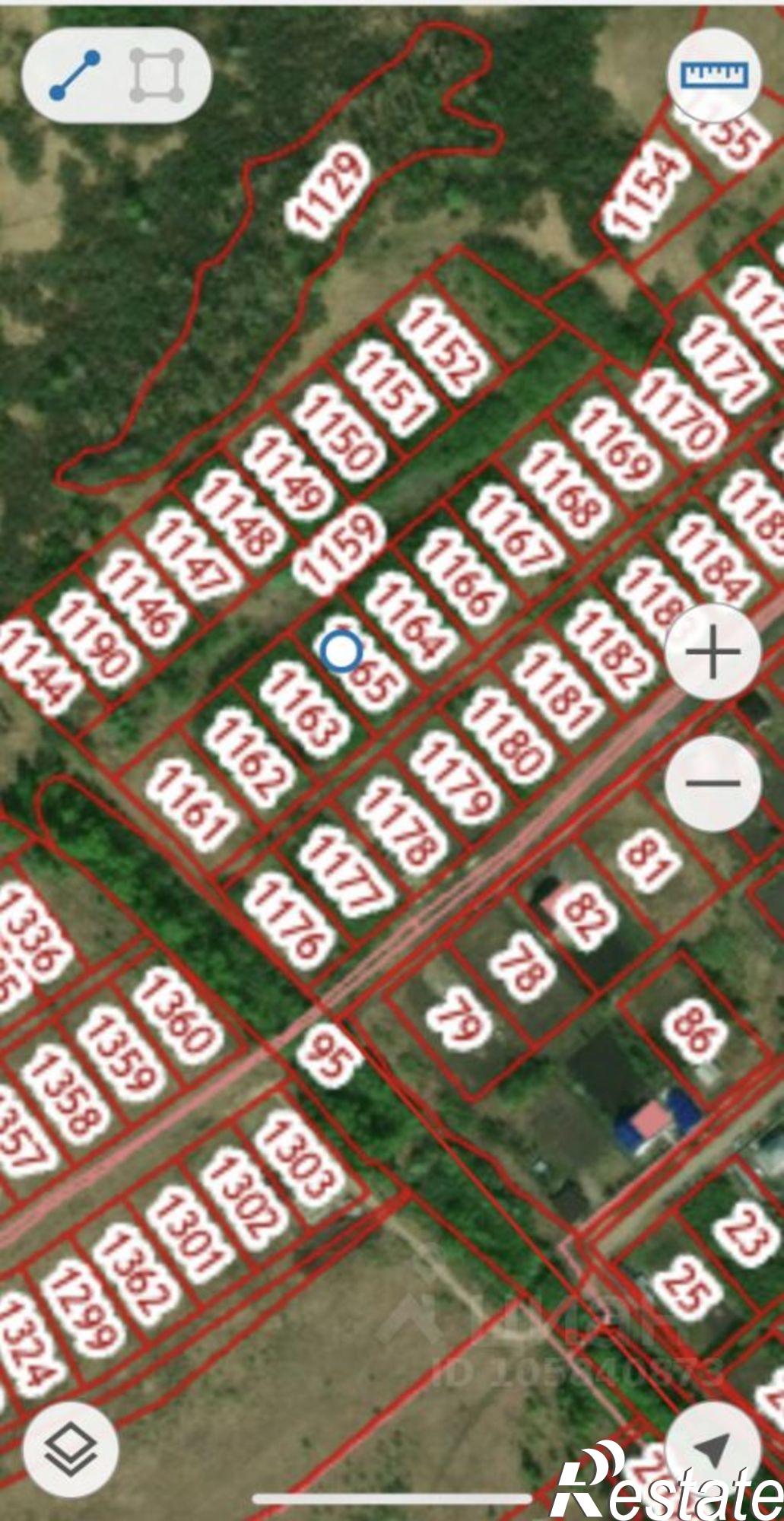Zoom in on the map
The image size is (784, 1521).
(x=713, y=653)
